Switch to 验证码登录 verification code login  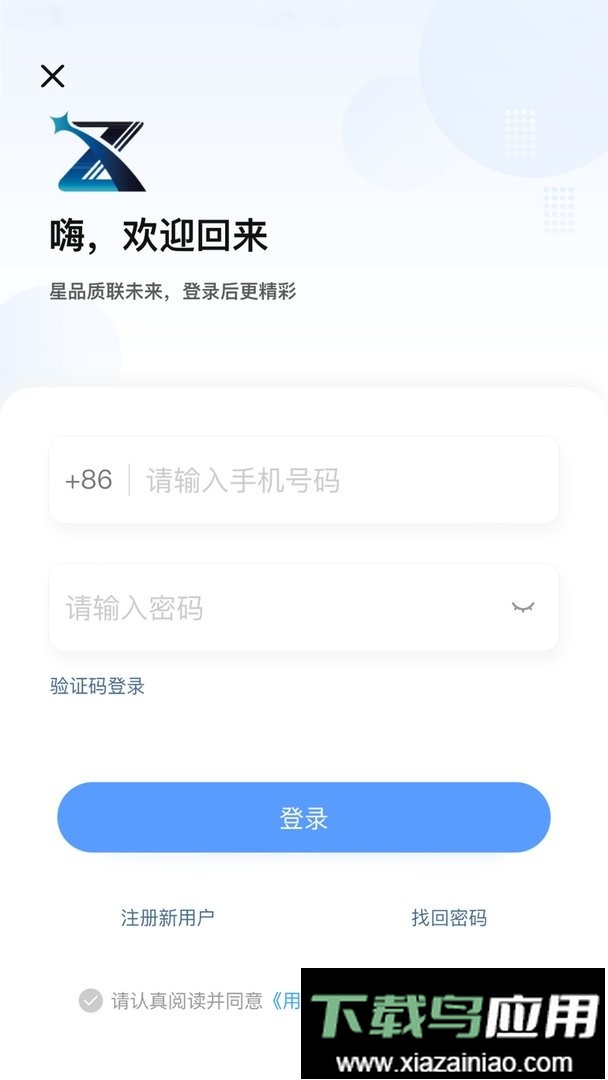pyautogui.click(x=98, y=686)
